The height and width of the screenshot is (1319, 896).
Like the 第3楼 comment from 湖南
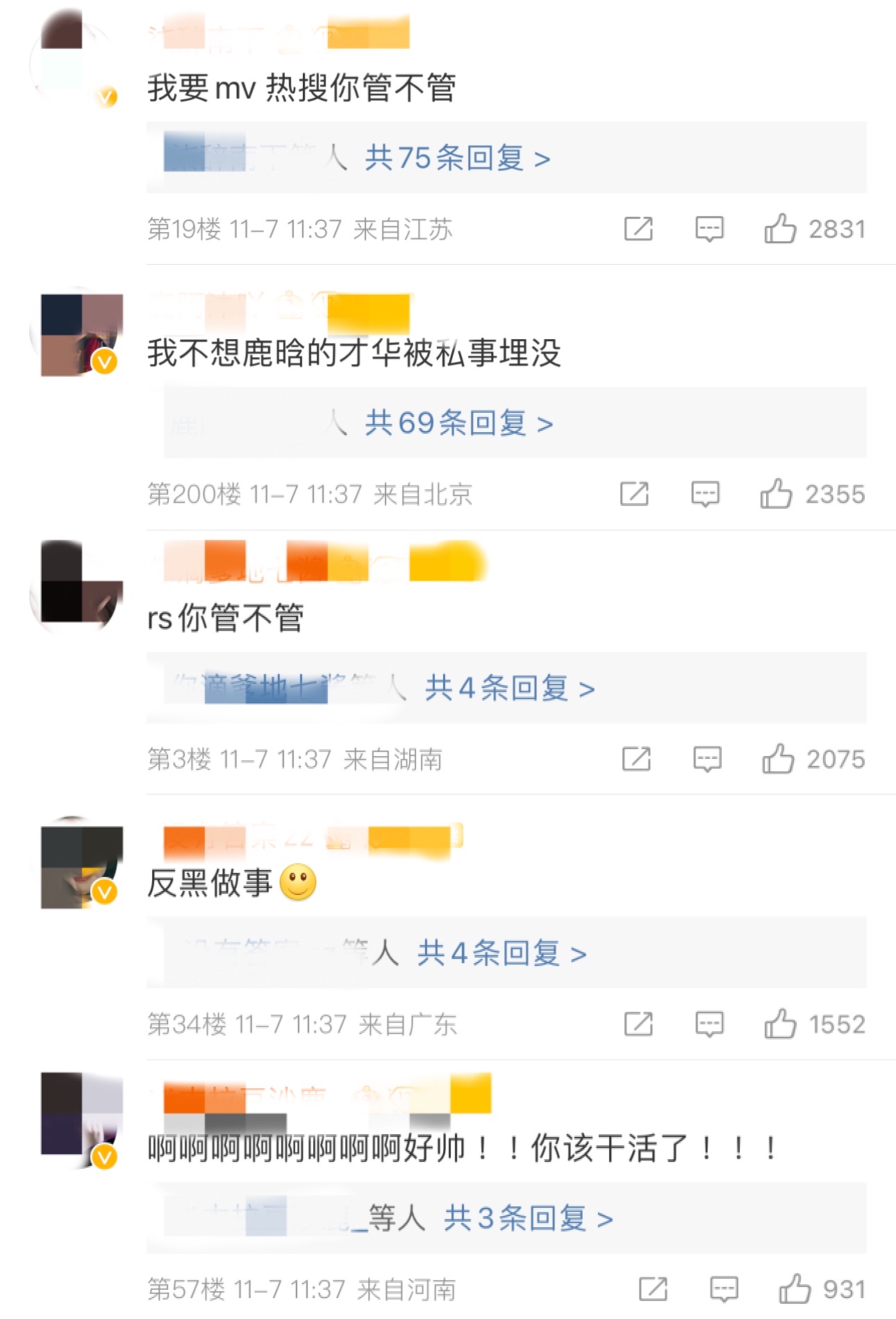[x=778, y=759]
